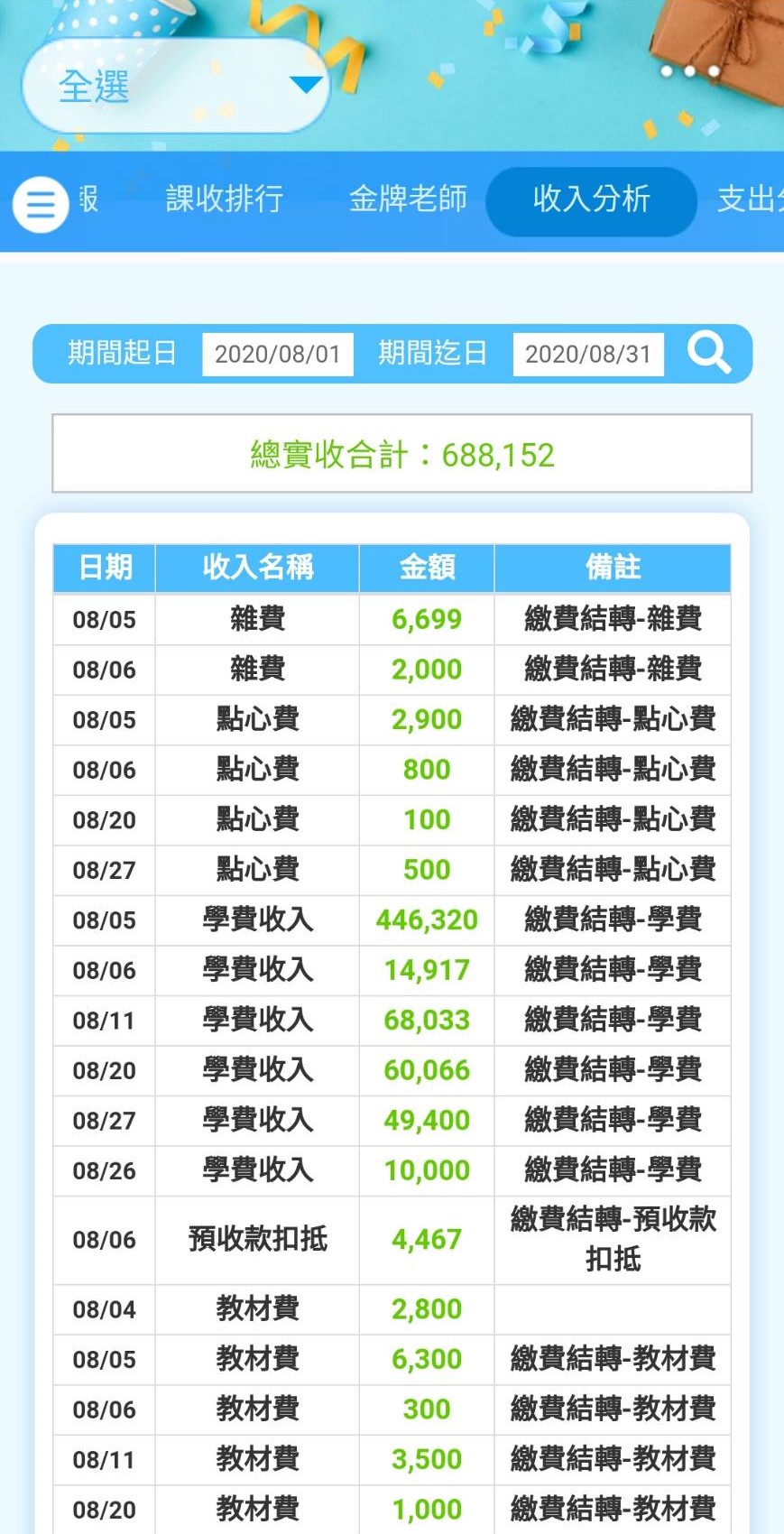Tap the magnifier search icon
The image size is (784, 1534).
[x=709, y=353]
